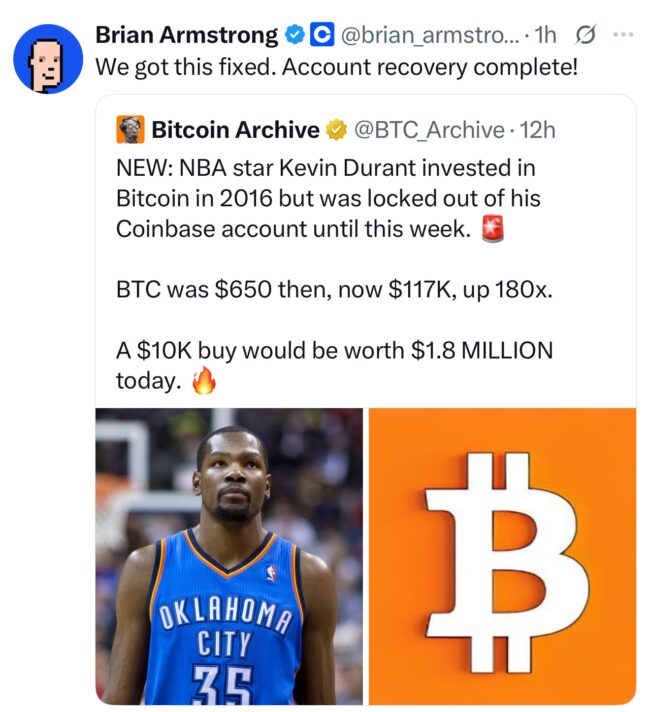The height and width of the screenshot is (712, 650).
Task: View the basketball player photo in quoted tweet
Action: [230, 555]
